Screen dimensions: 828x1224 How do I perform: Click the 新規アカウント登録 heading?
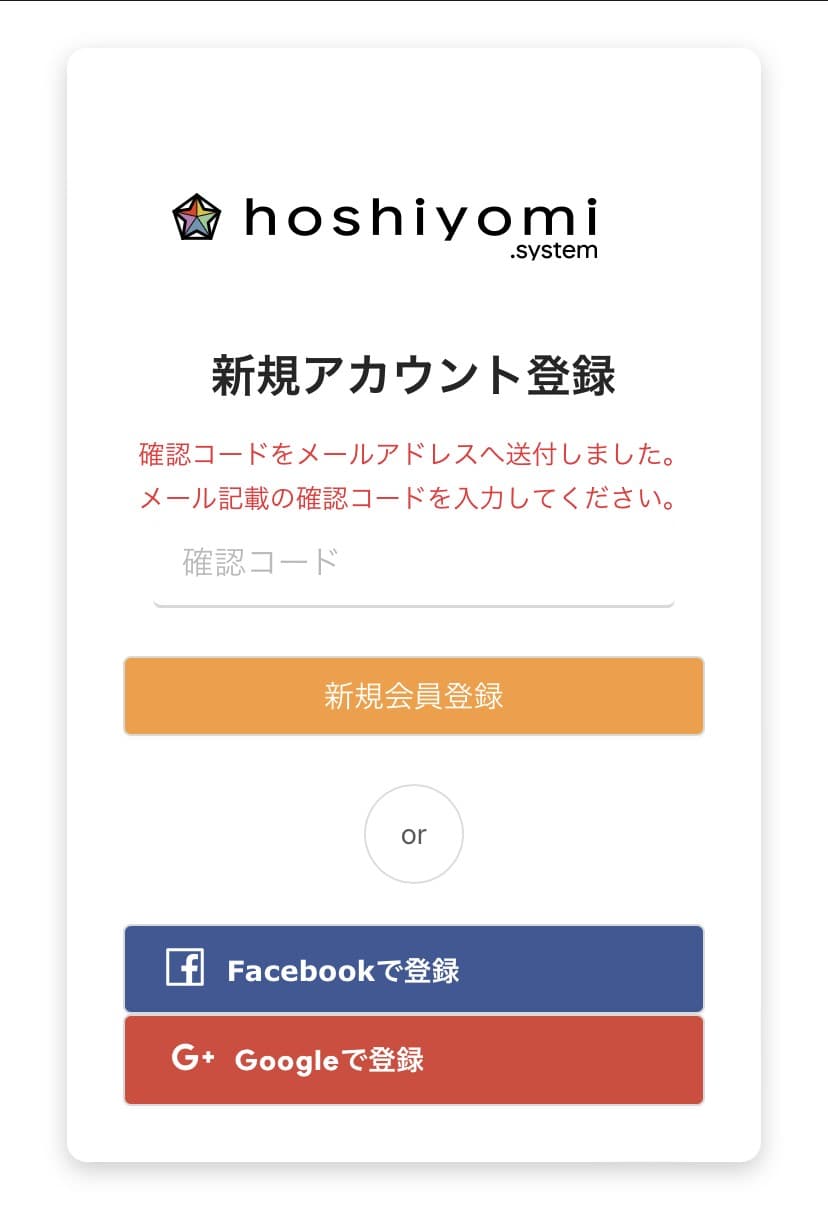pos(413,372)
